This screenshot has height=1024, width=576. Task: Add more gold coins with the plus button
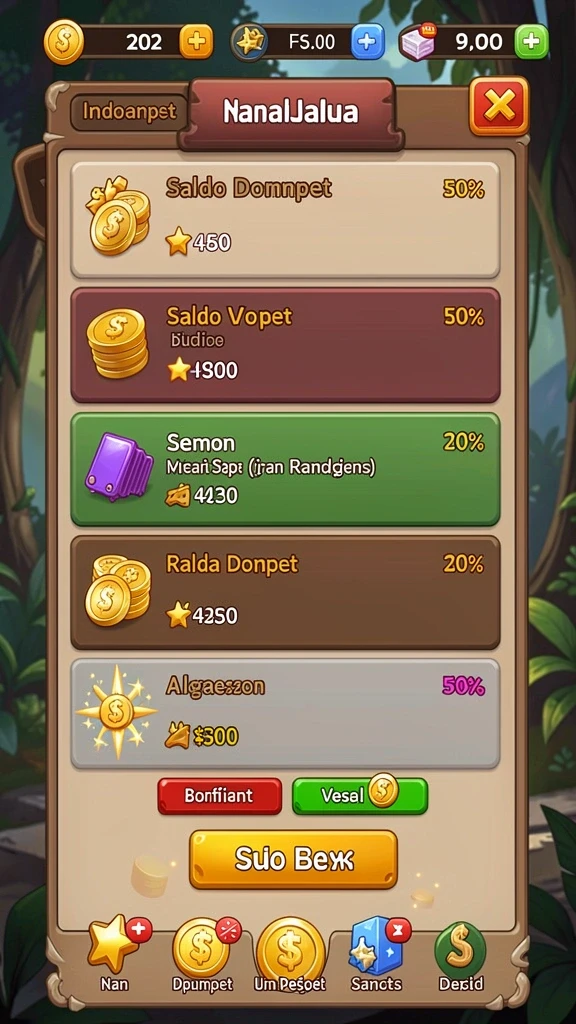click(x=196, y=42)
